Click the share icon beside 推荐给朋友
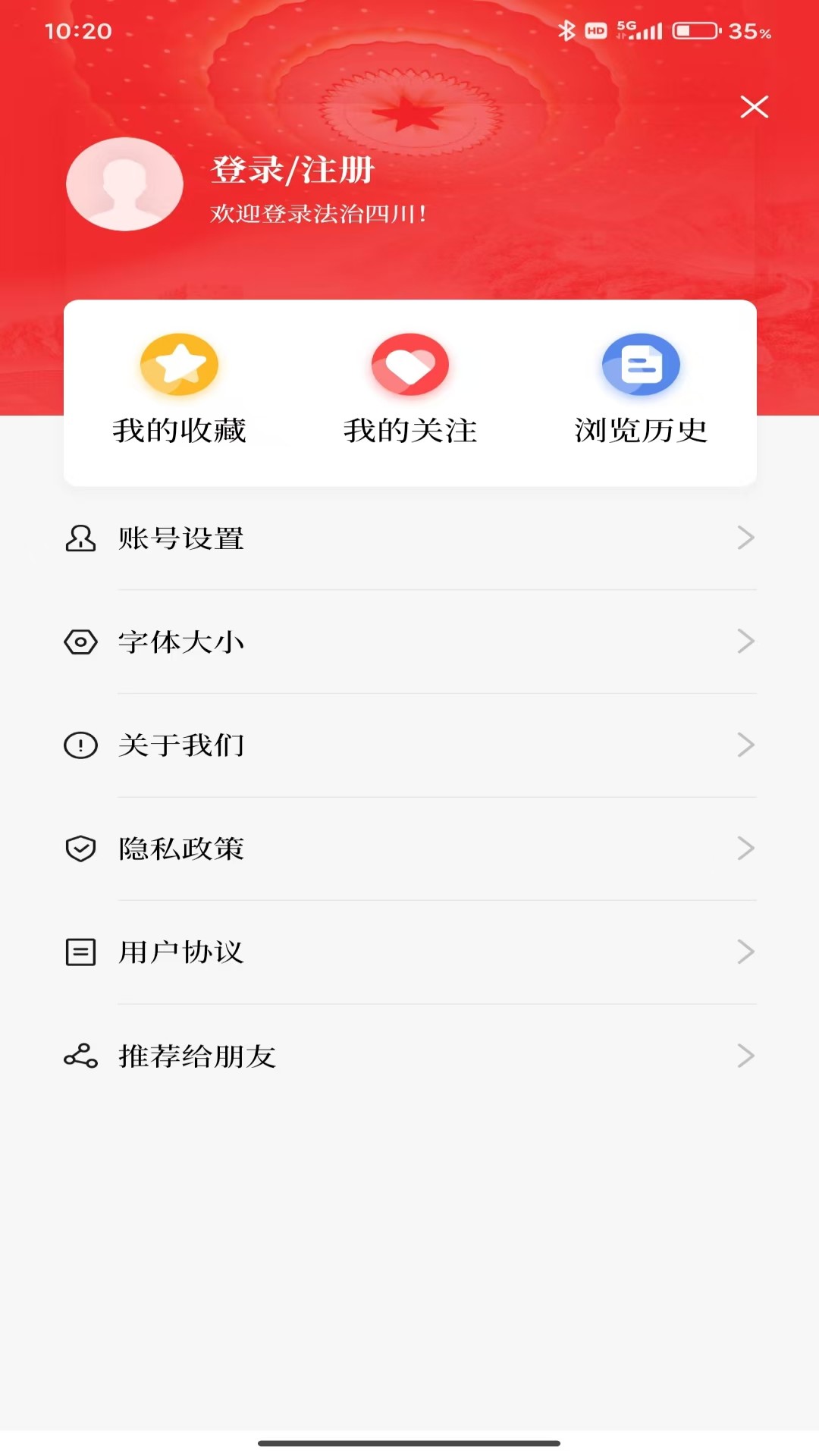This screenshot has width=819, height=1456. pyautogui.click(x=80, y=1056)
